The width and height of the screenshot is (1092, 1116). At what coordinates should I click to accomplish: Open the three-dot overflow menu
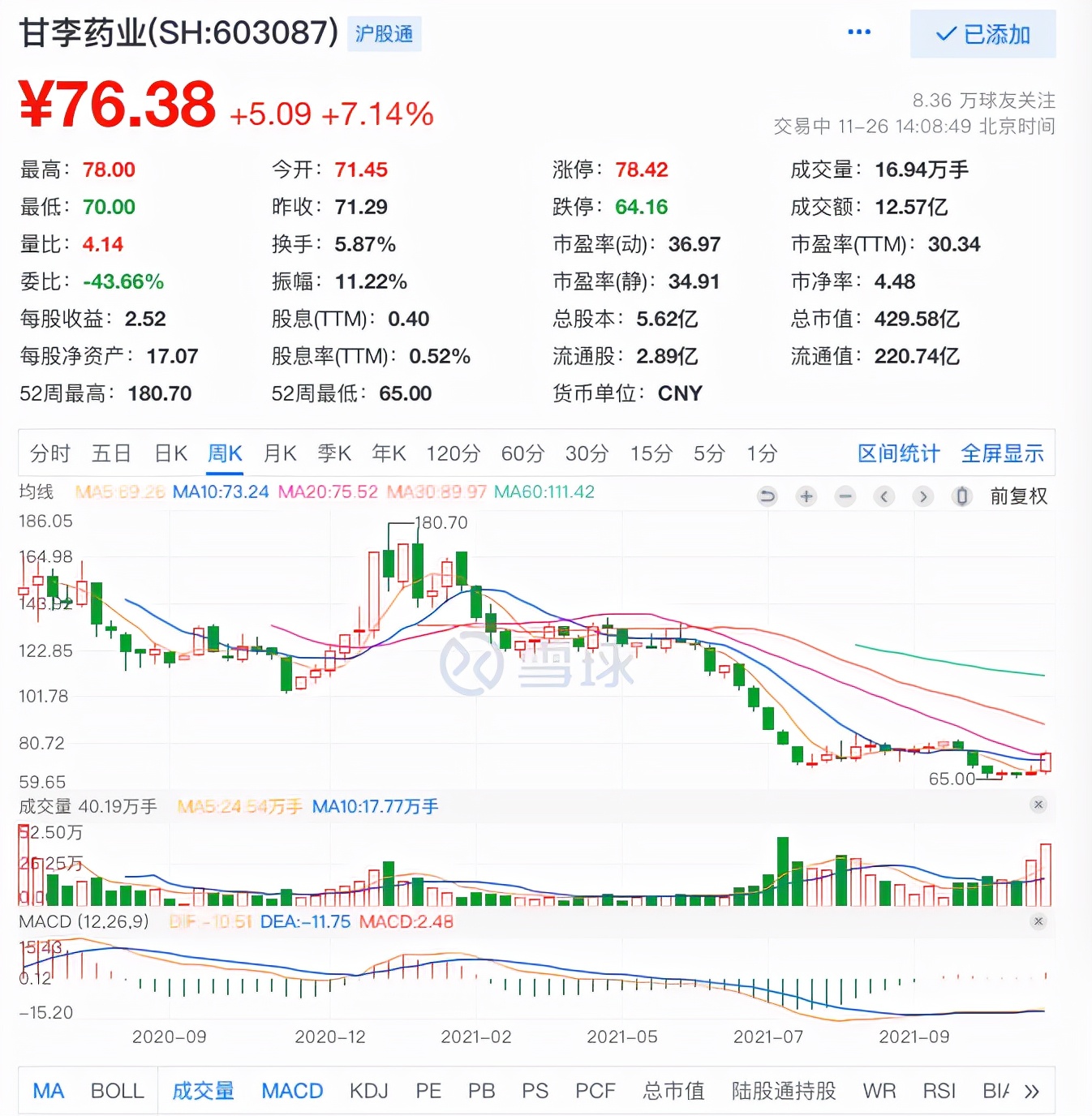858,32
